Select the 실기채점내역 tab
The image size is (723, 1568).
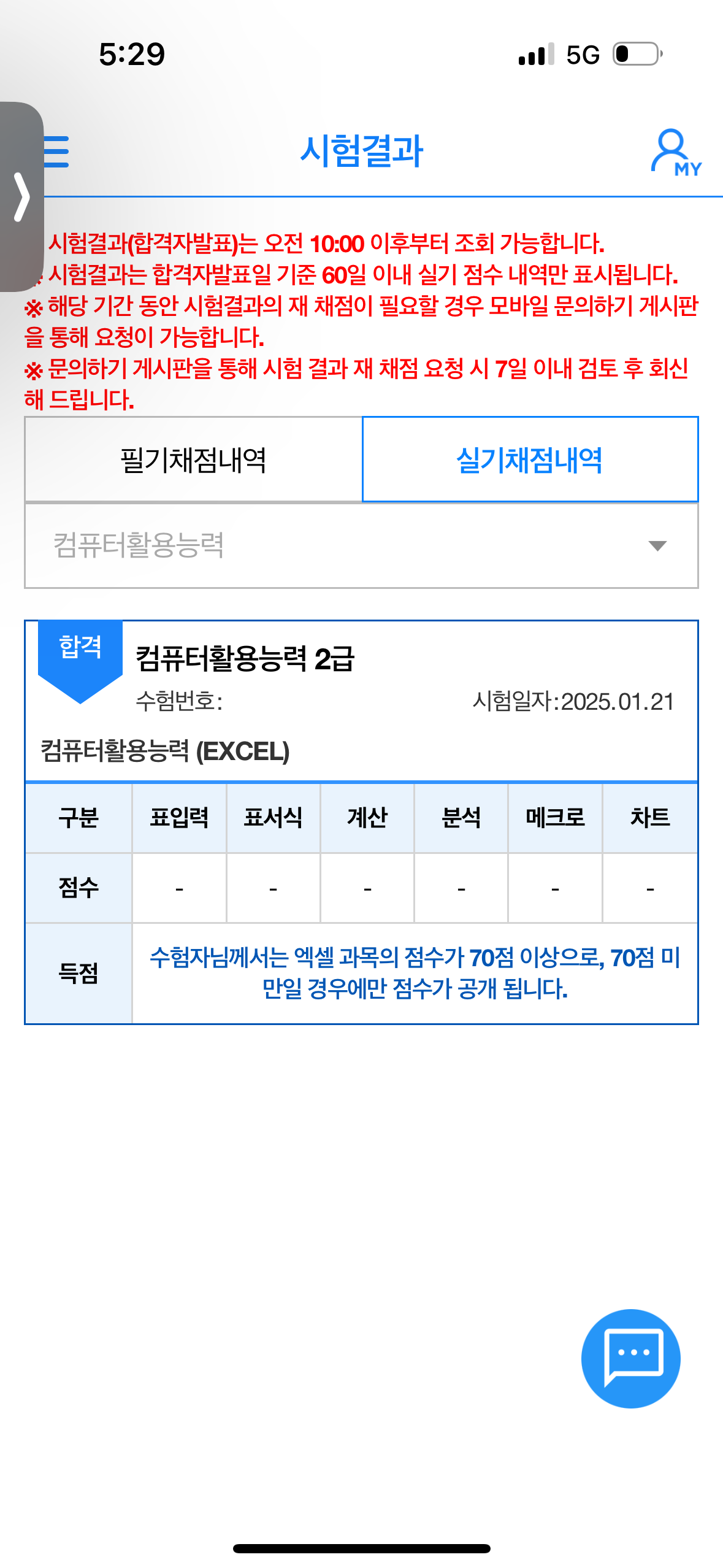530,460
